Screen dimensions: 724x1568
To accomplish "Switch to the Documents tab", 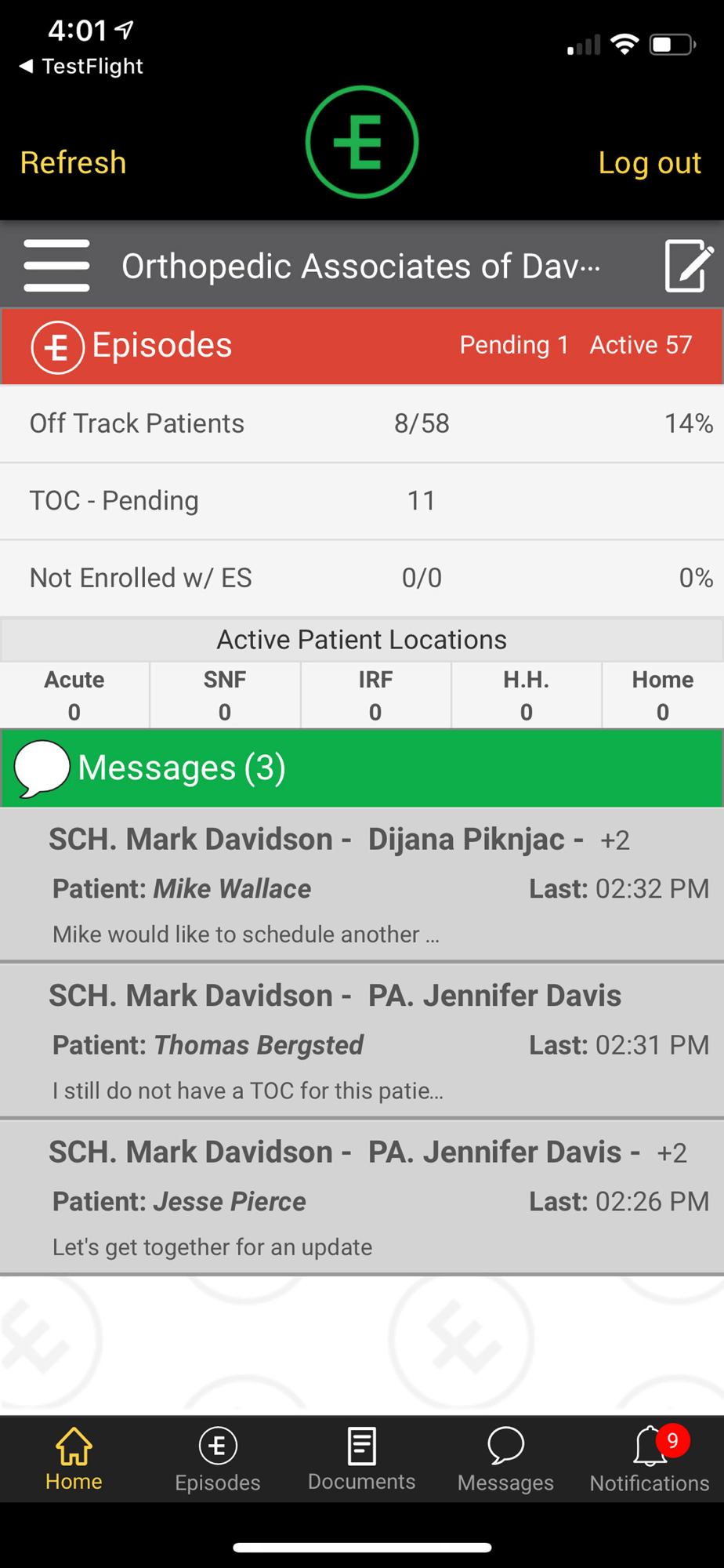I will [x=361, y=1458].
